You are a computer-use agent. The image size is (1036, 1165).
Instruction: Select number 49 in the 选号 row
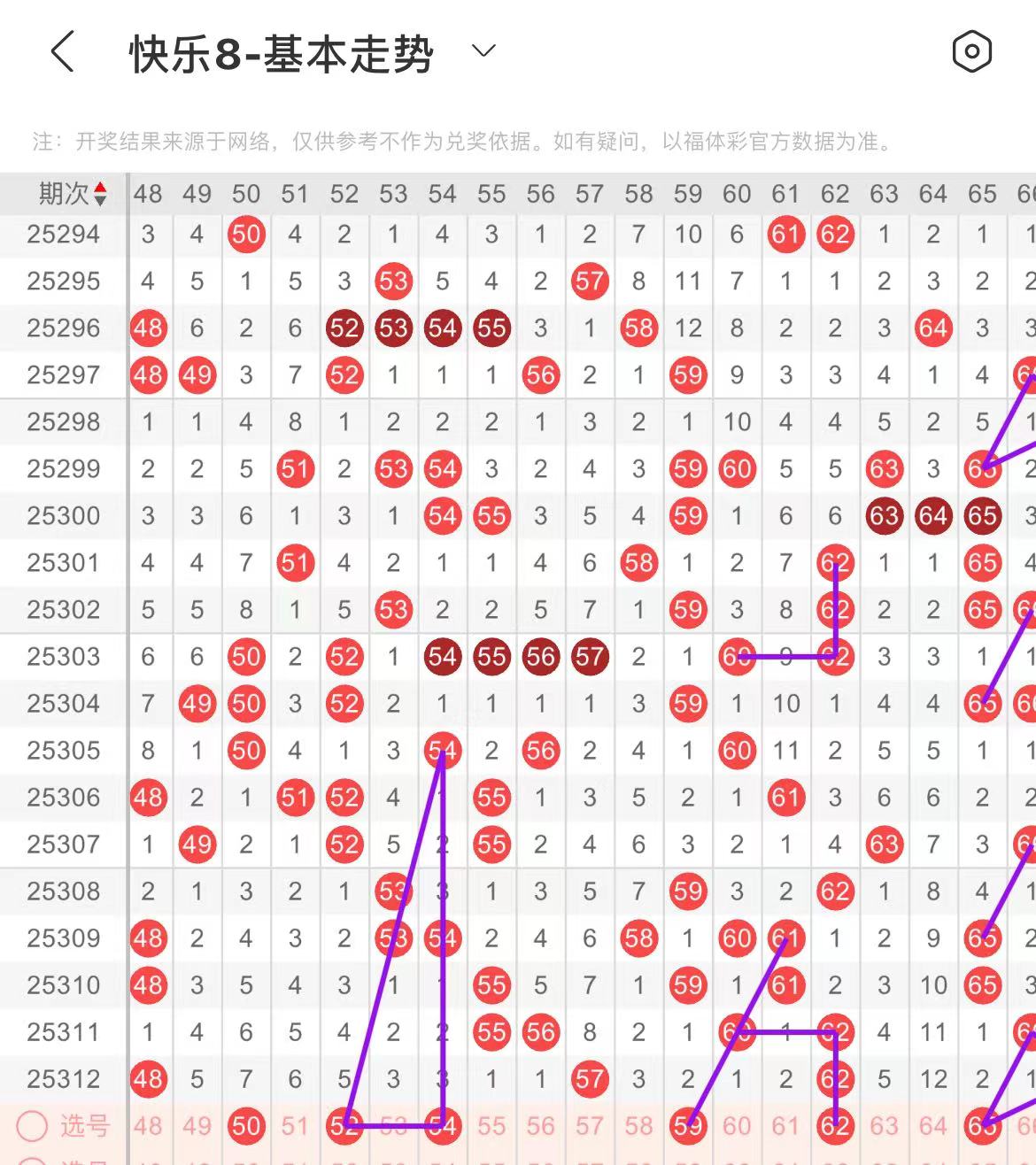(x=197, y=1126)
